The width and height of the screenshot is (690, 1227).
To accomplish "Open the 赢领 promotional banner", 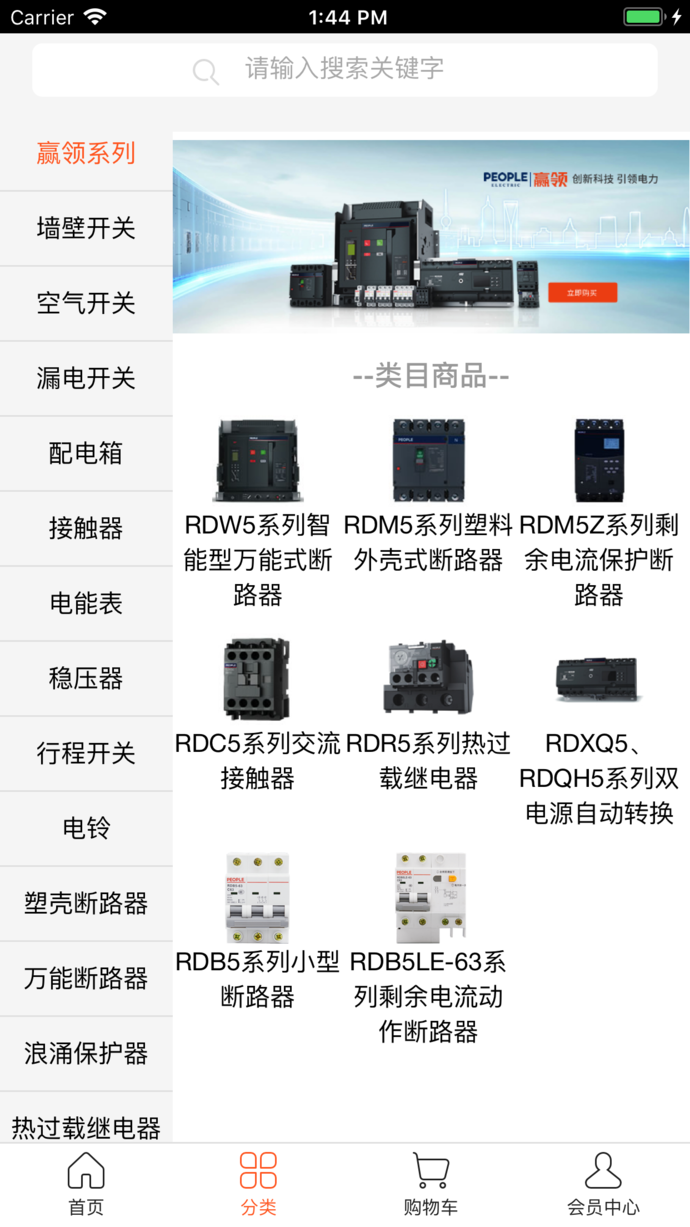I will [x=431, y=236].
